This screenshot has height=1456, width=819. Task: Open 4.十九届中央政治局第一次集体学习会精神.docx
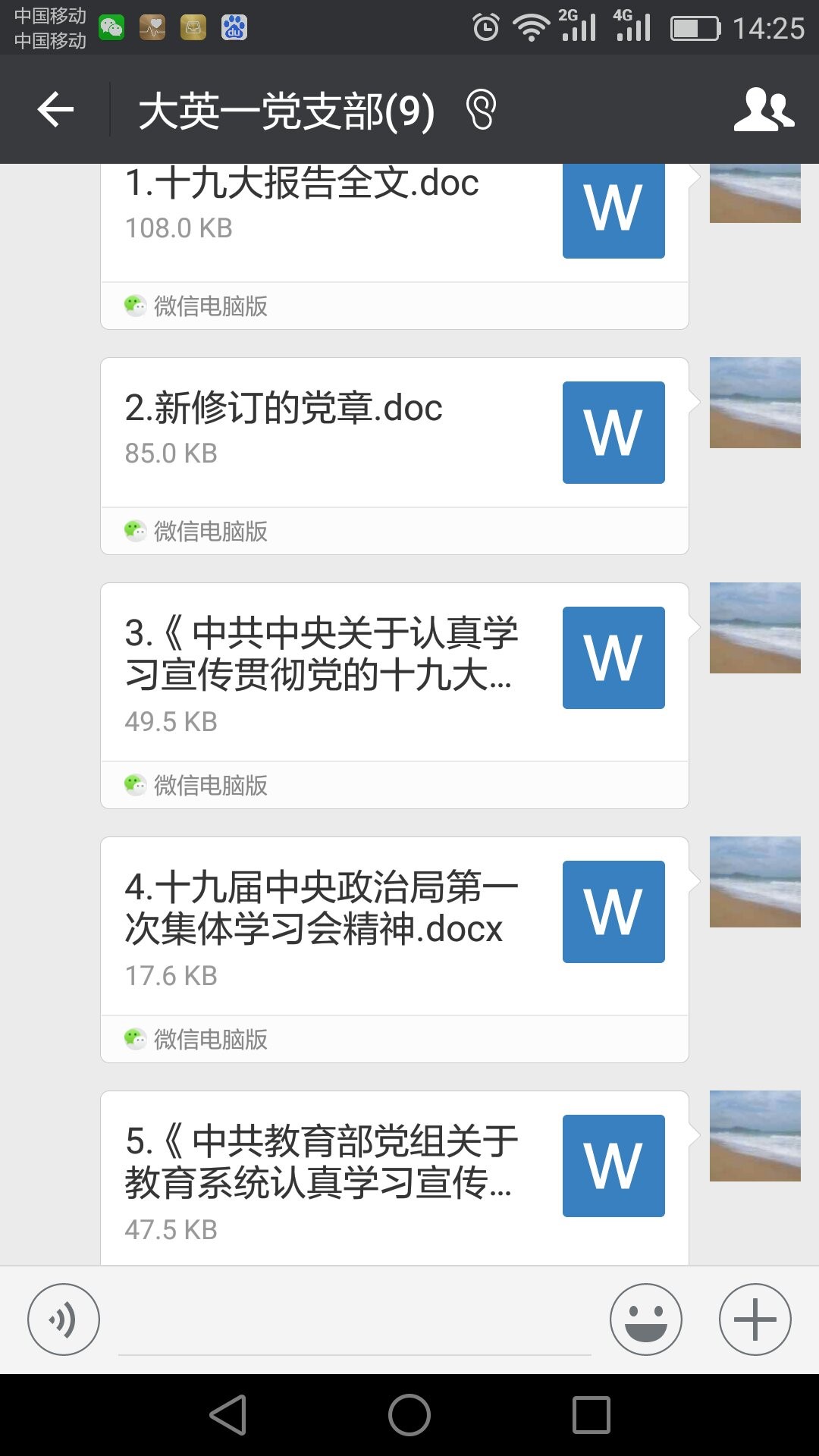(394, 926)
